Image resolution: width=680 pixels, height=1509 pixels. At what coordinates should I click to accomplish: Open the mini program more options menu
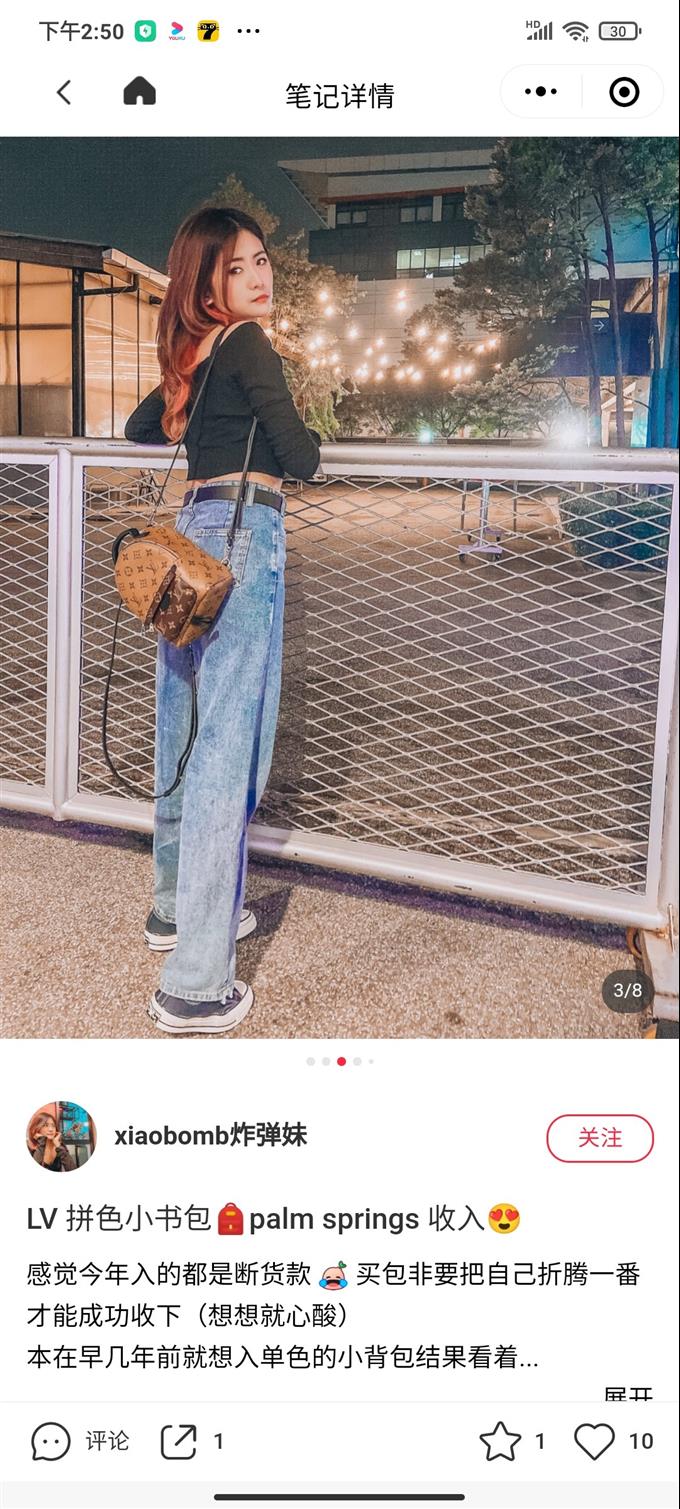click(541, 92)
